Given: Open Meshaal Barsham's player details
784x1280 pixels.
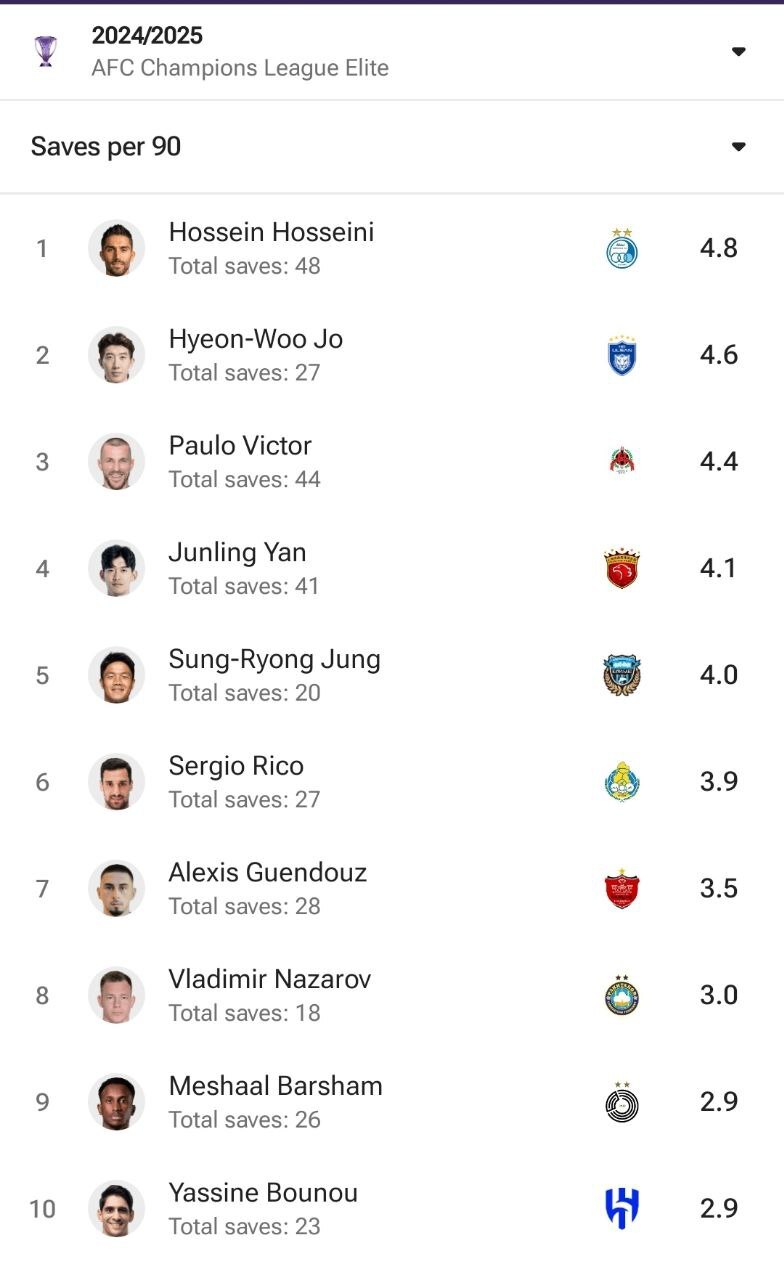Looking at the screenshot, I should 275,1087.
